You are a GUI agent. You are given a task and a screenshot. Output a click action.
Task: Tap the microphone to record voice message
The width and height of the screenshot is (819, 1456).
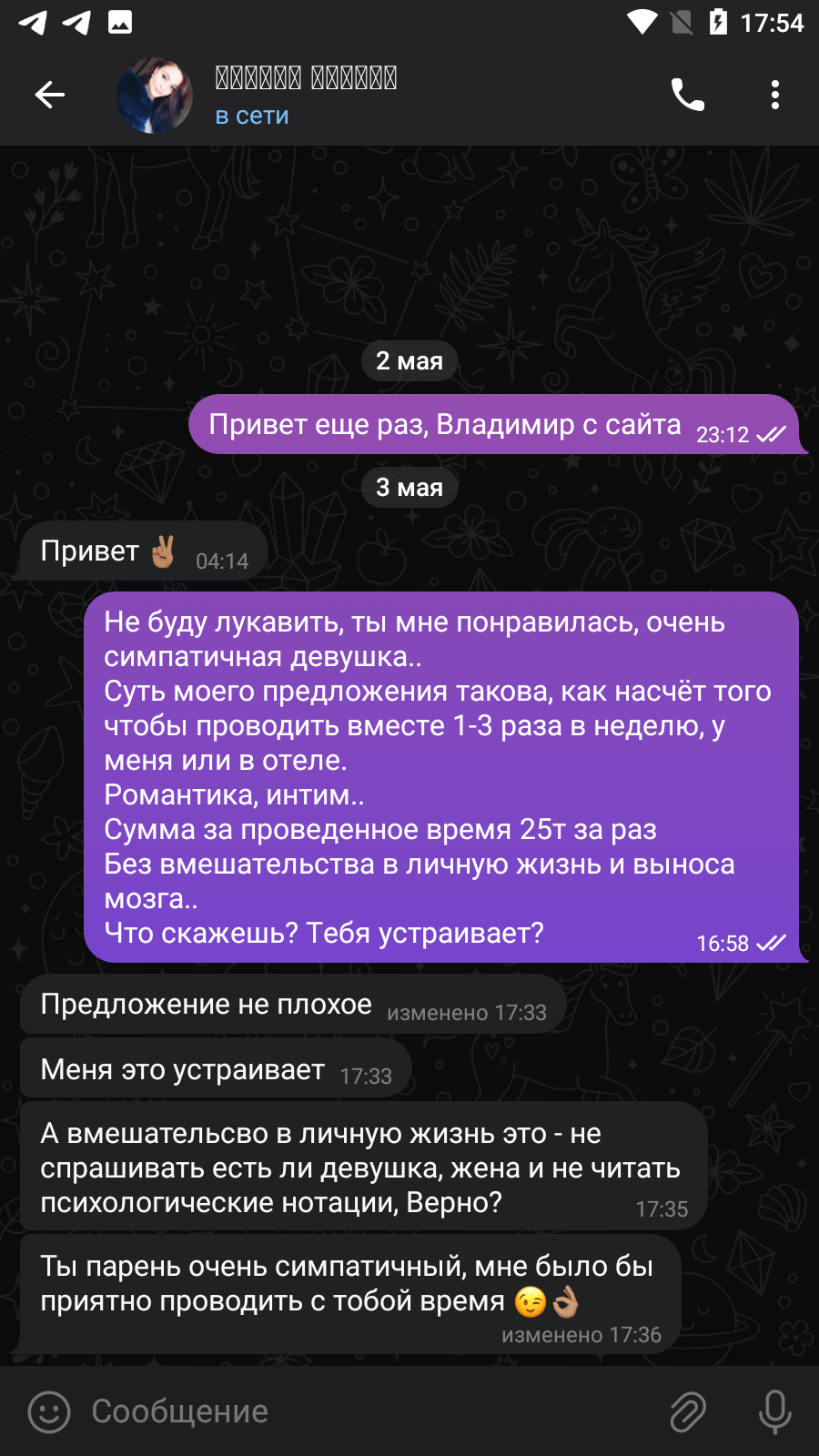coord(775,1411)
